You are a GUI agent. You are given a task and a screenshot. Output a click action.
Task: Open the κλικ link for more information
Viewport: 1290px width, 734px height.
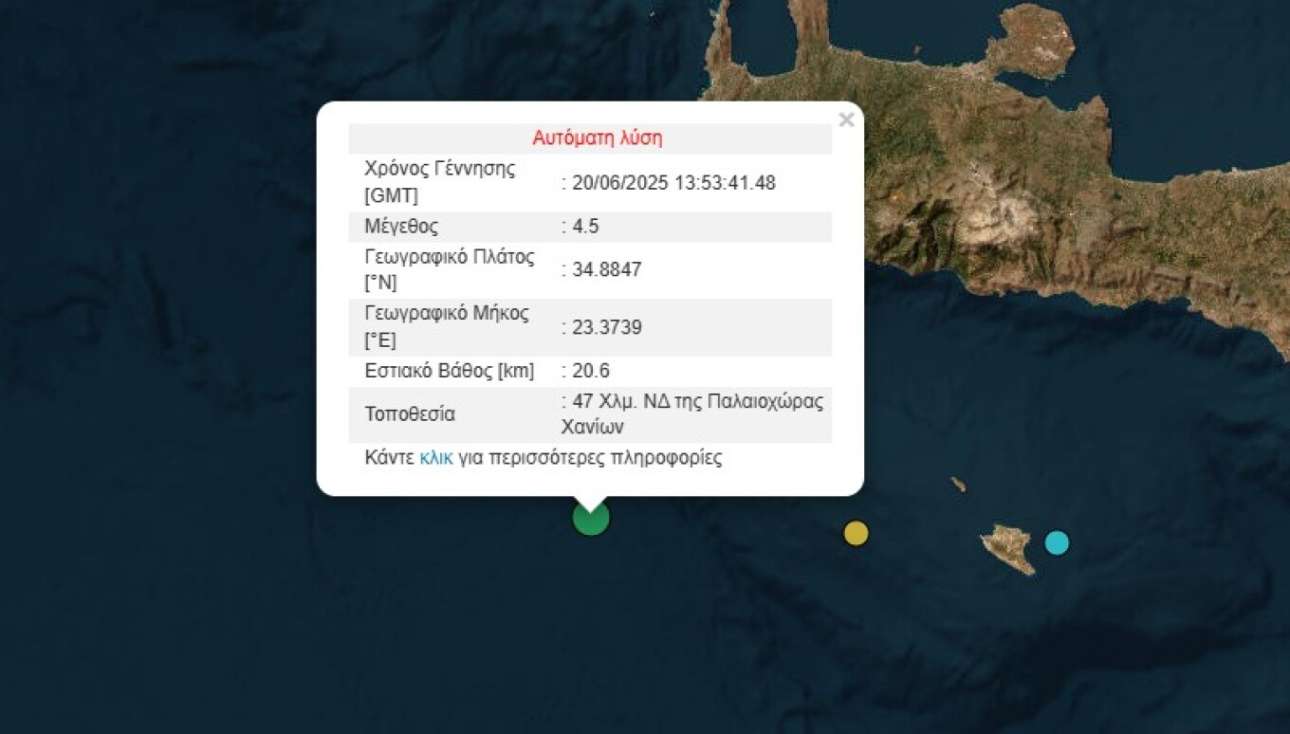[x=436, y=458]
